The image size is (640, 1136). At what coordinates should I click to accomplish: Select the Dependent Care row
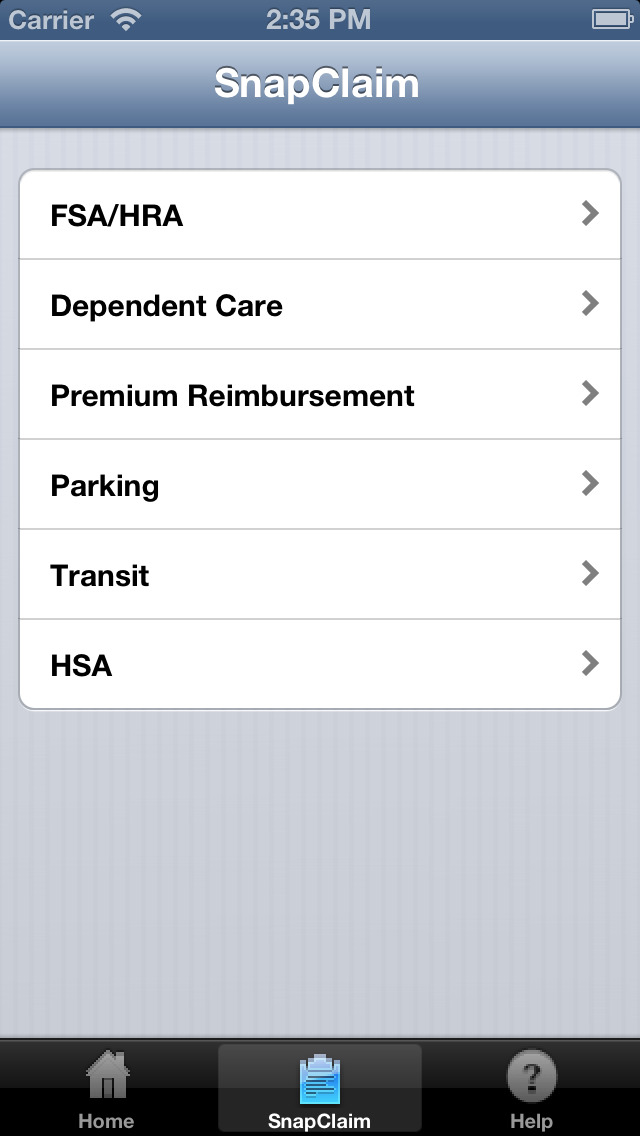click(x=320, y=304)
